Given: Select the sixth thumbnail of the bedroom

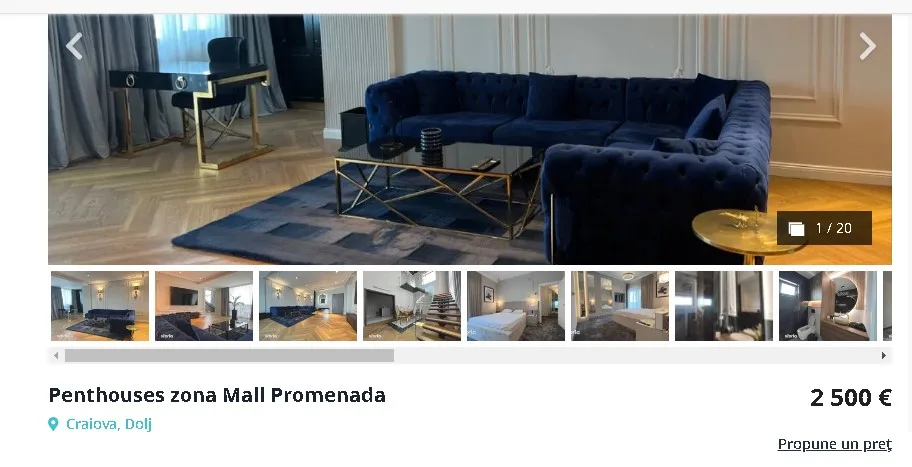Looking at the screenshot, I should (620, 306).
